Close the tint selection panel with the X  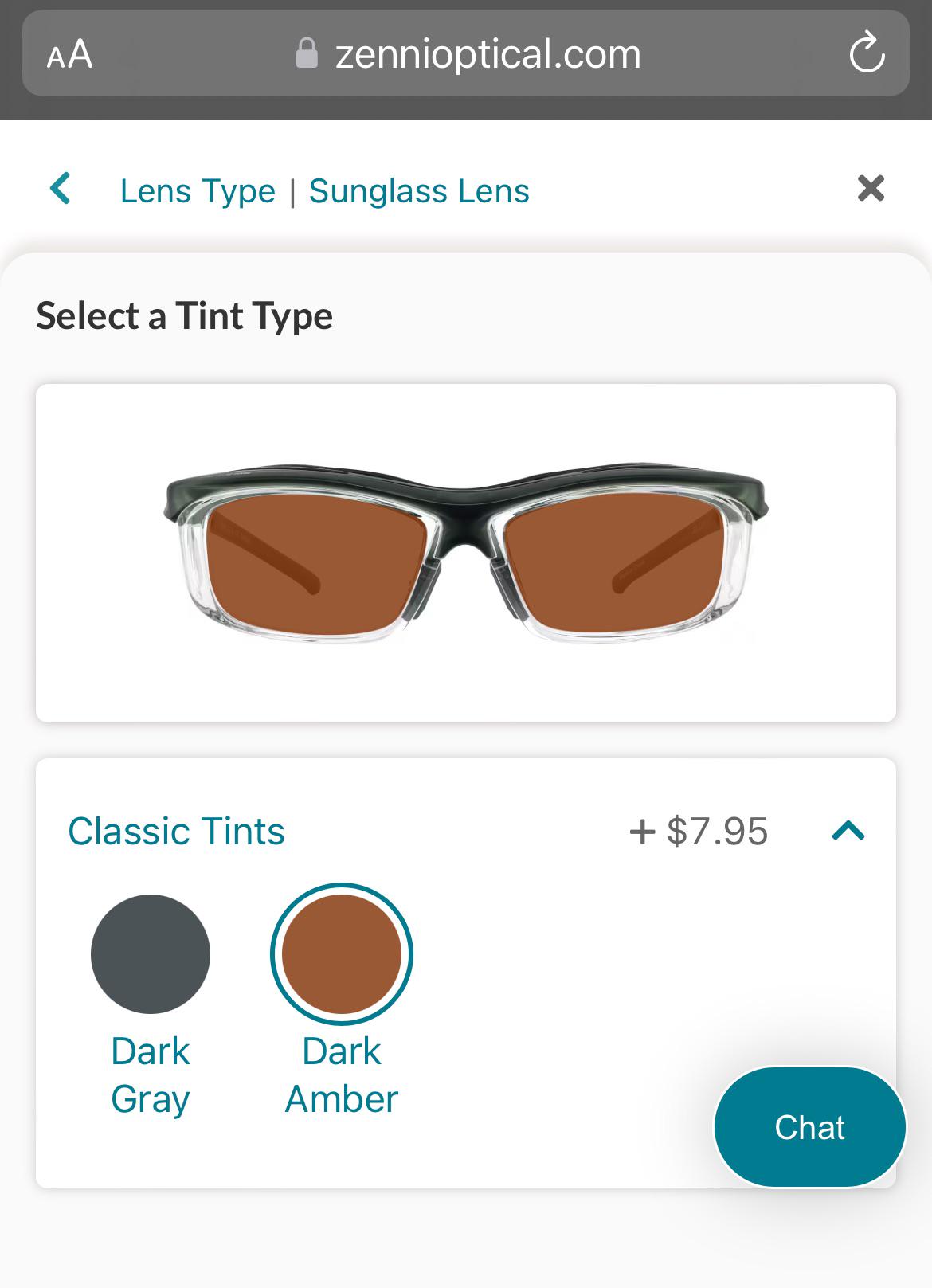[x=871, y=189]
